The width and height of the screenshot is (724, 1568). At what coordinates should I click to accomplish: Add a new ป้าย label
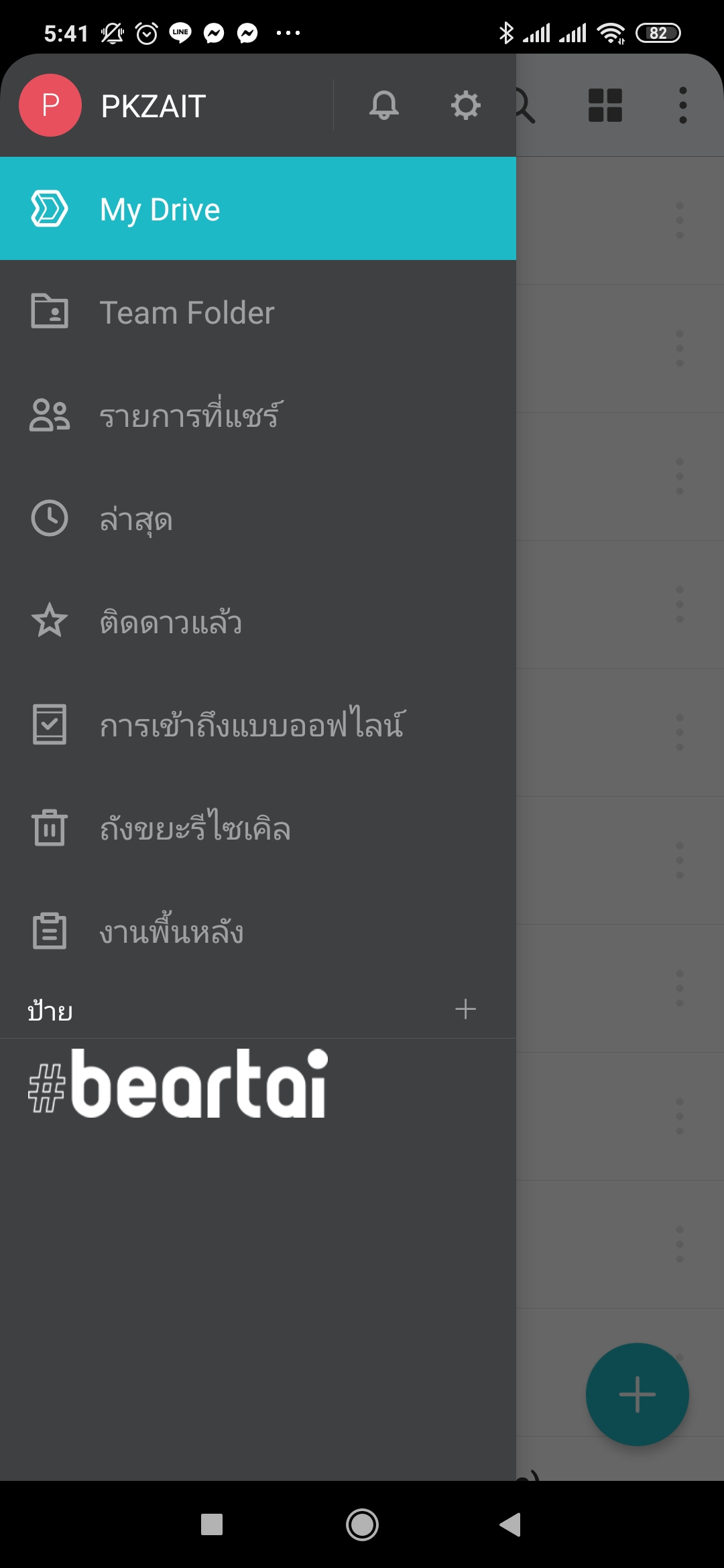(465, 1009)
